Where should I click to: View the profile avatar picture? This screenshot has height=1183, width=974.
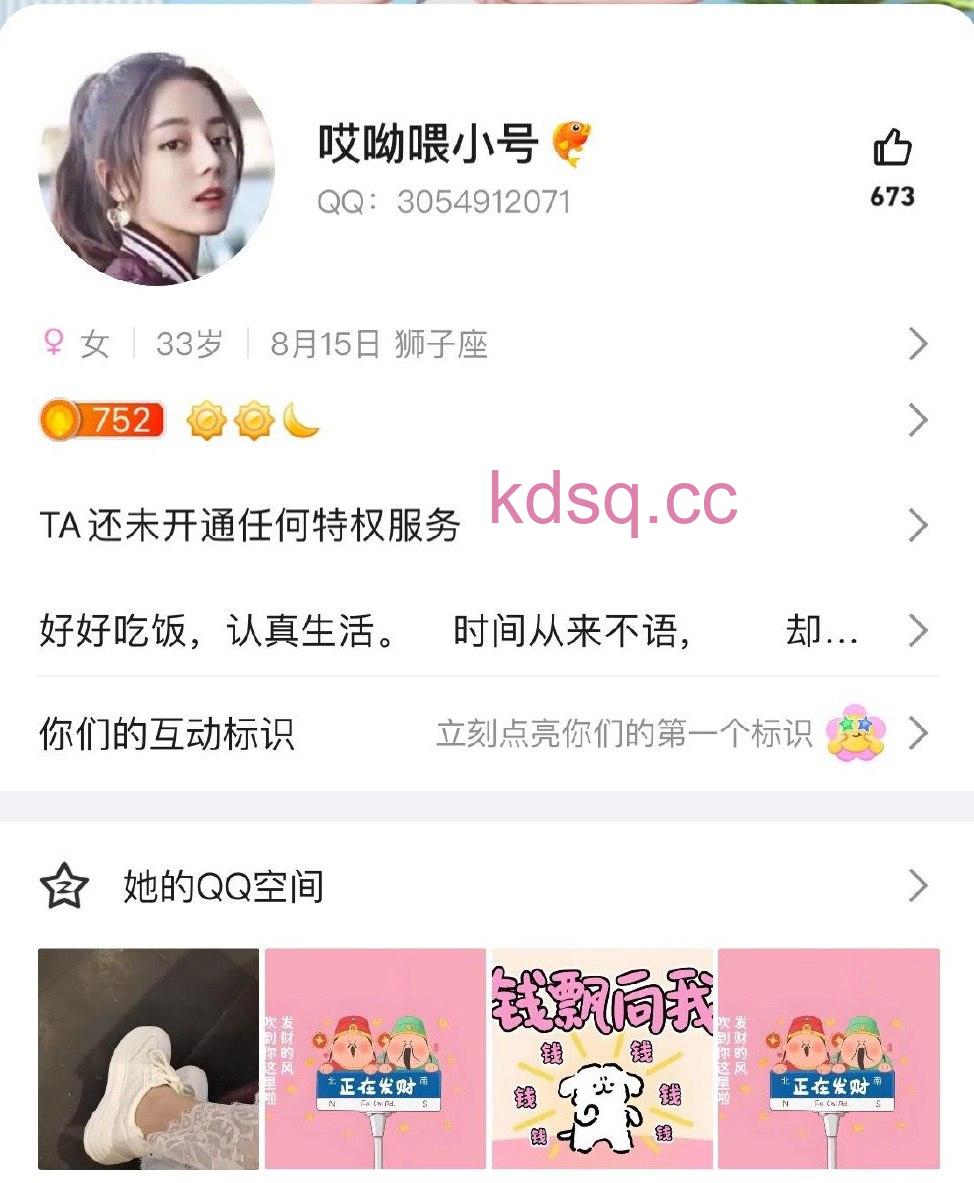coord(156,168)
